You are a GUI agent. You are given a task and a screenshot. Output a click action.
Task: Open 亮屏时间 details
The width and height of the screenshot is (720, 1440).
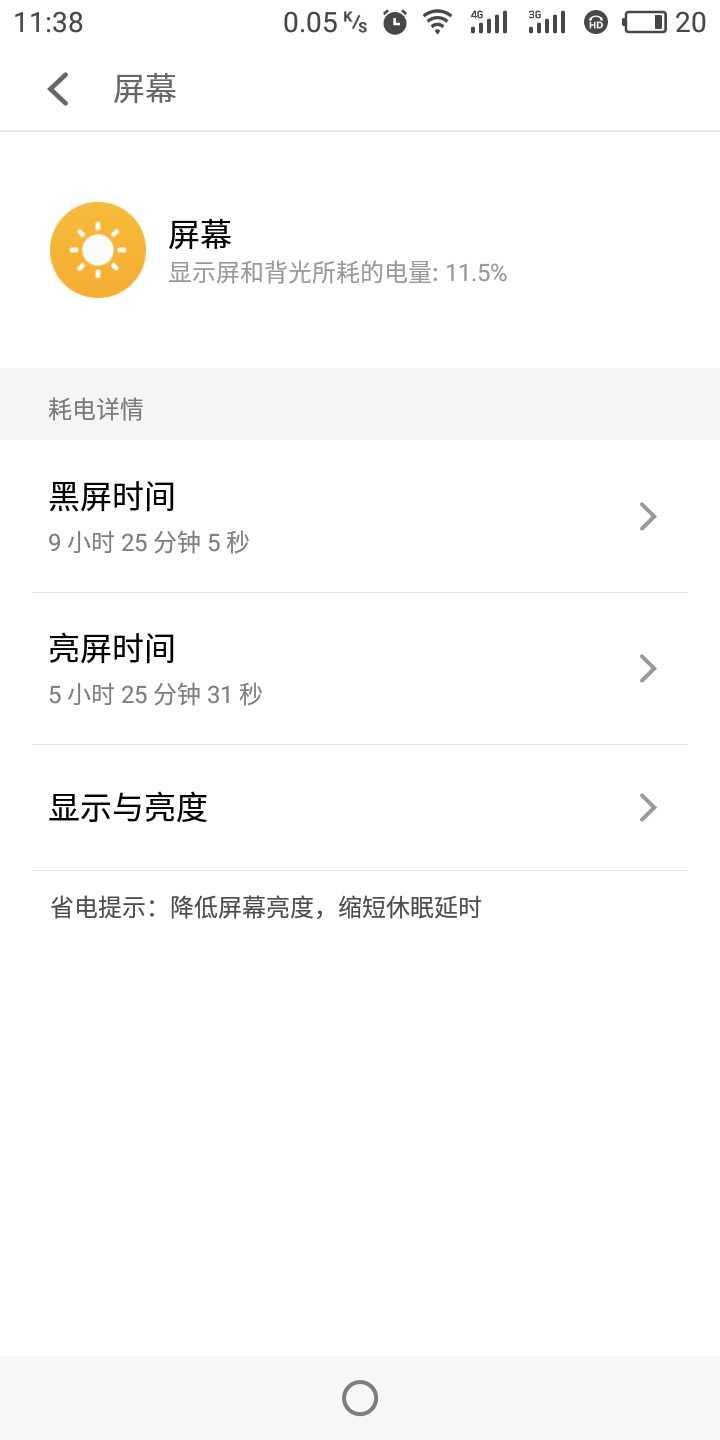[x=360, y=669]
